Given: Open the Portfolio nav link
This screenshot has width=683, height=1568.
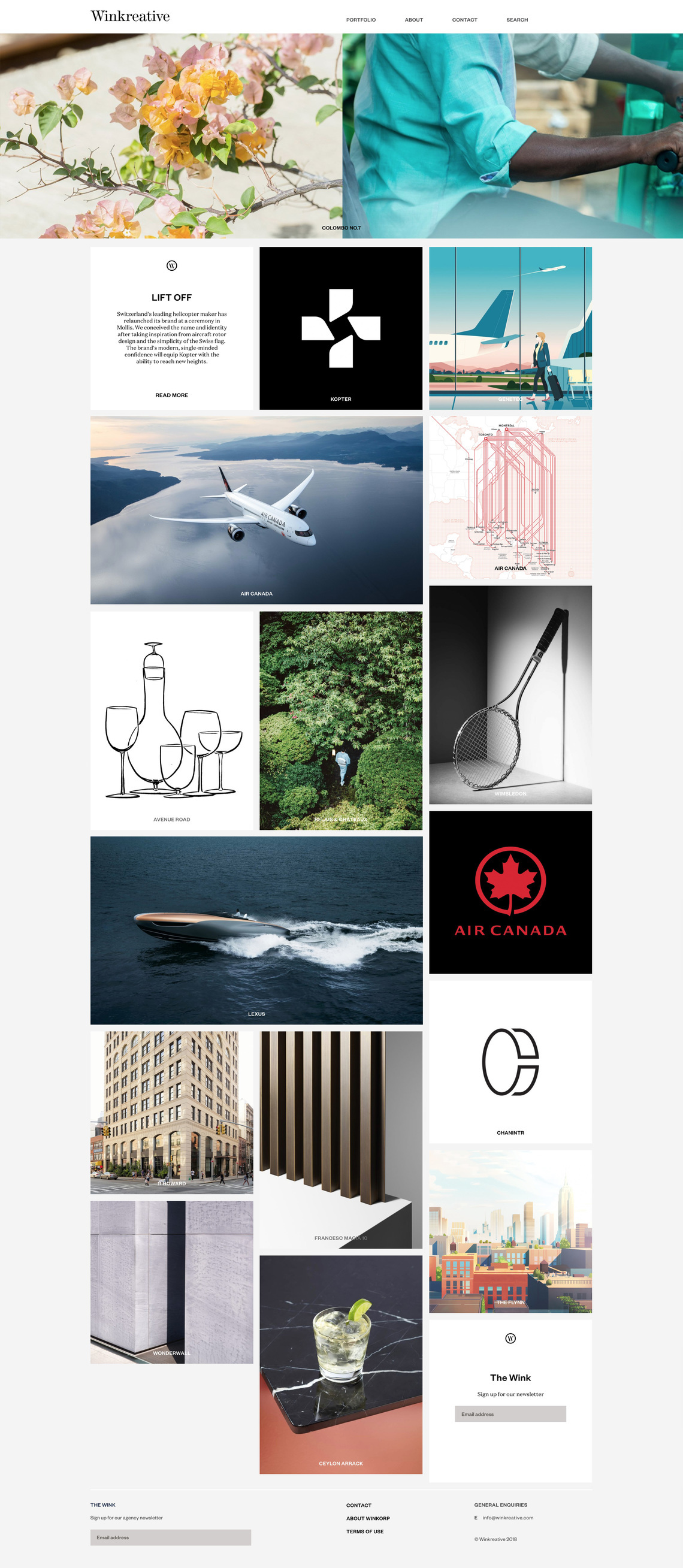Looking at the screenshot, I should pyautogui.click(x=360, y=20).
